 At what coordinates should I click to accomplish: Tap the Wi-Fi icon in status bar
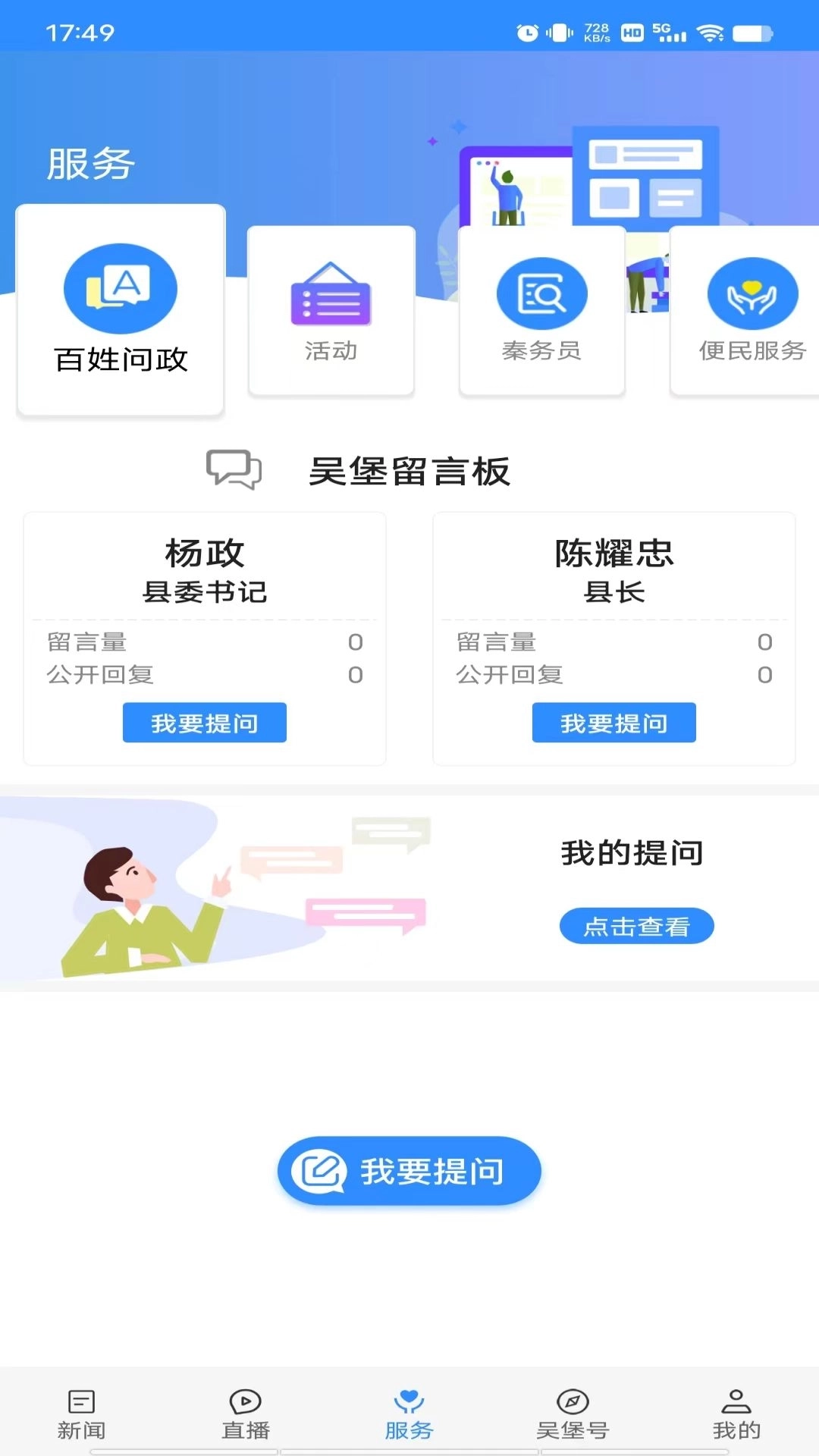coord(711,33)
